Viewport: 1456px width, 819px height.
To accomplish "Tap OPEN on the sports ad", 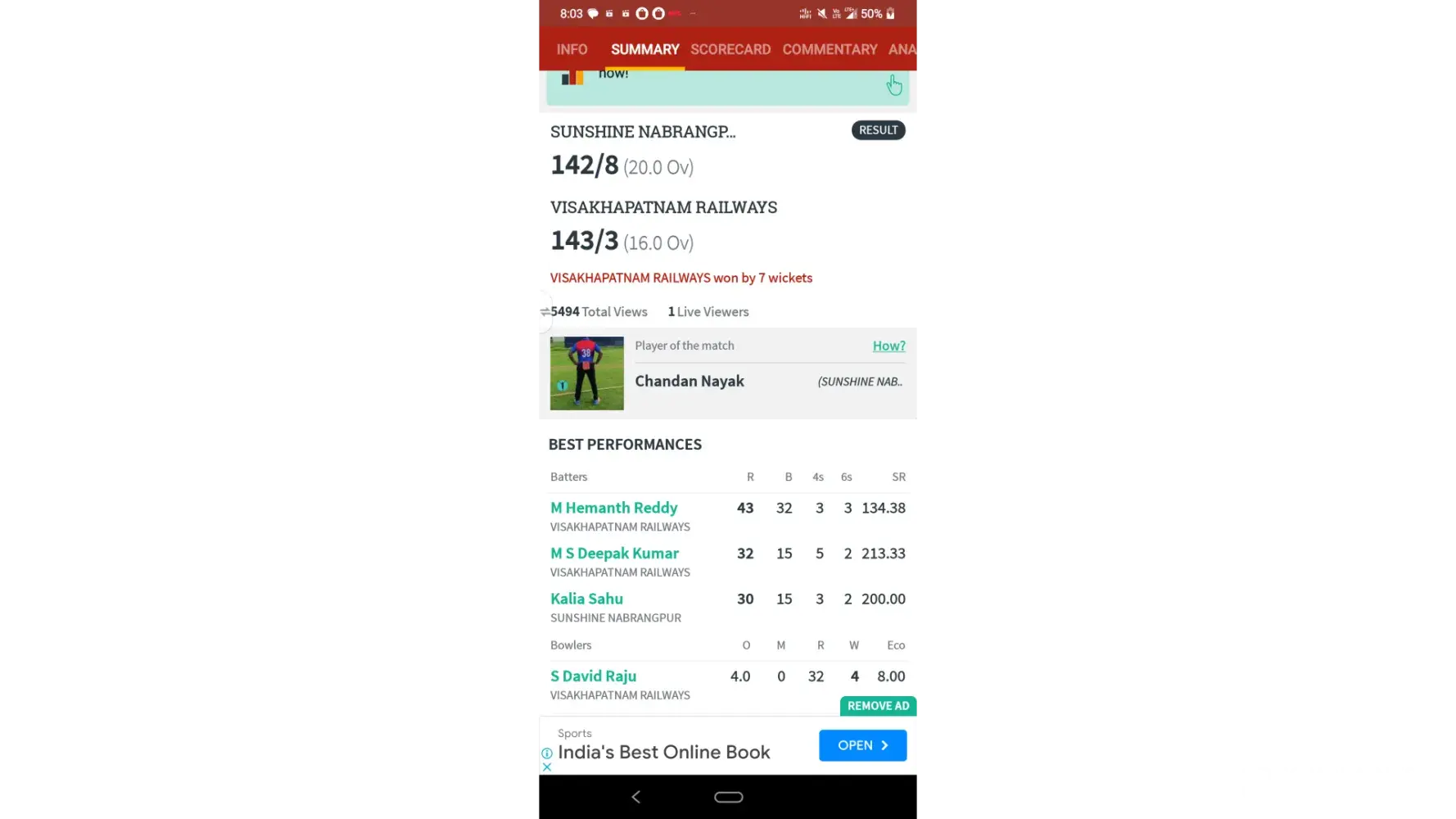I will [862, 745].
